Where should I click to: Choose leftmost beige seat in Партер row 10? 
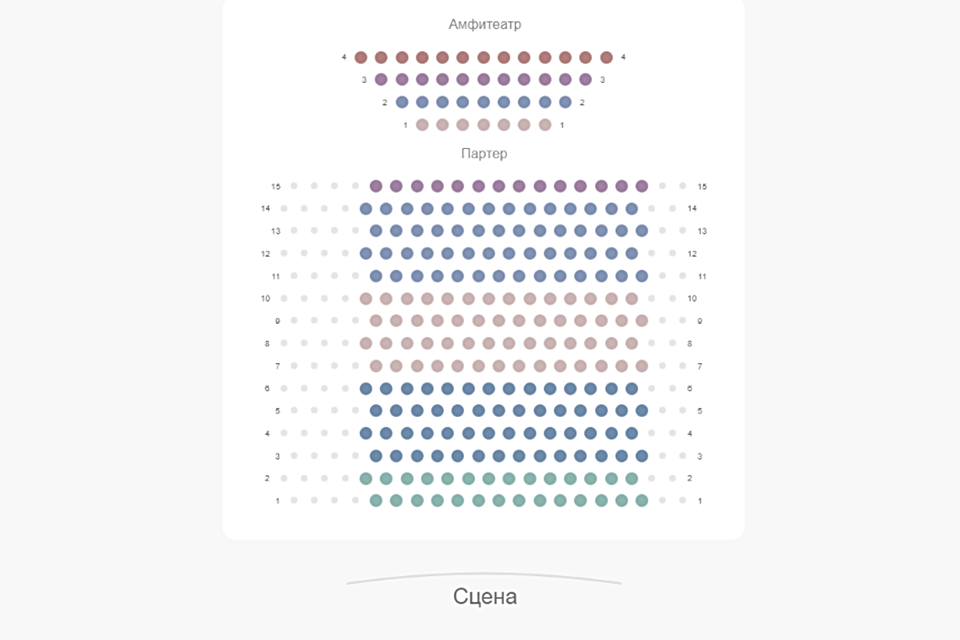tap(366, 298)
